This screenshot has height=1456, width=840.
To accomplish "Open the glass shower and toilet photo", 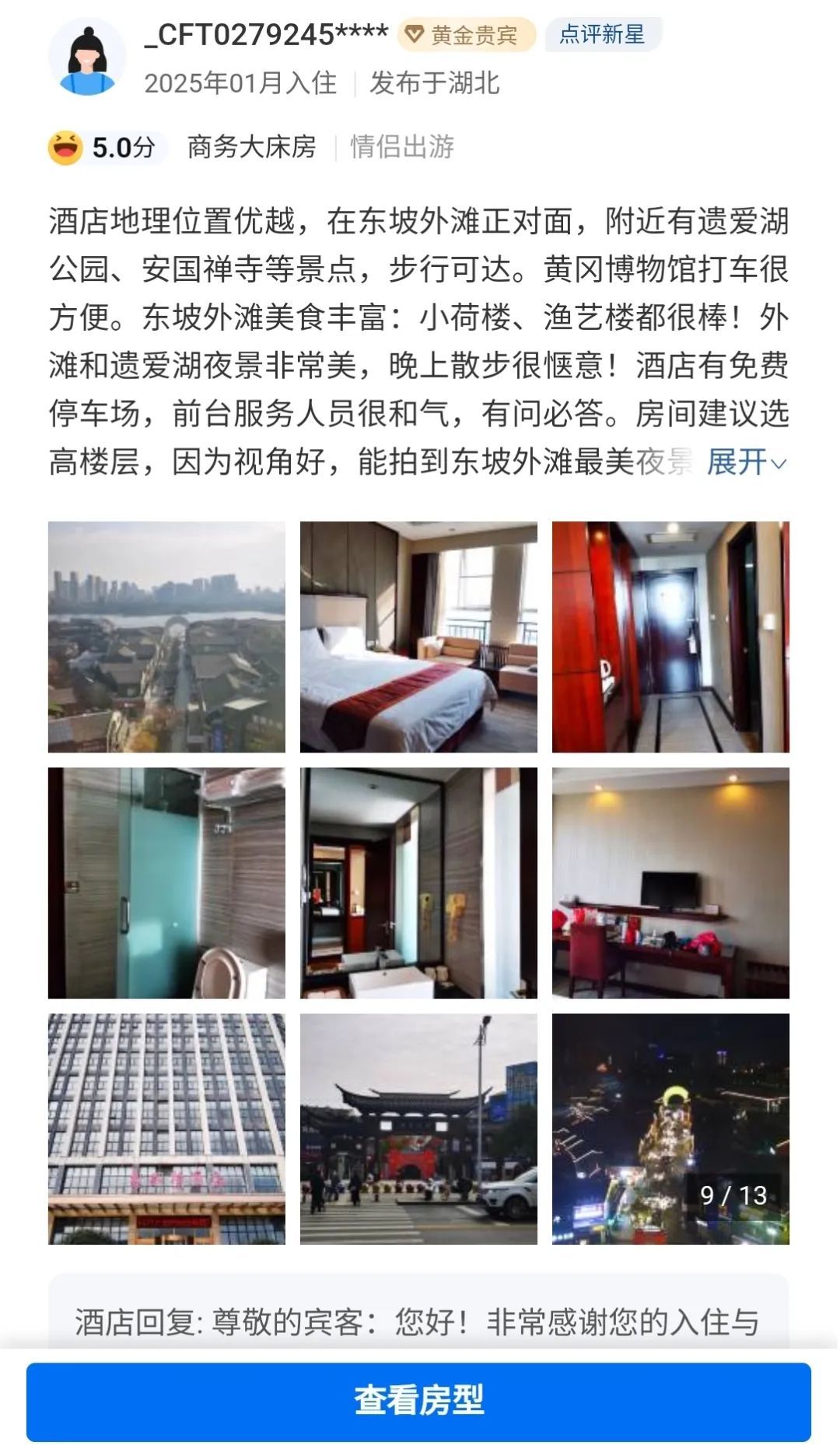I will click(x=166, y=882).
